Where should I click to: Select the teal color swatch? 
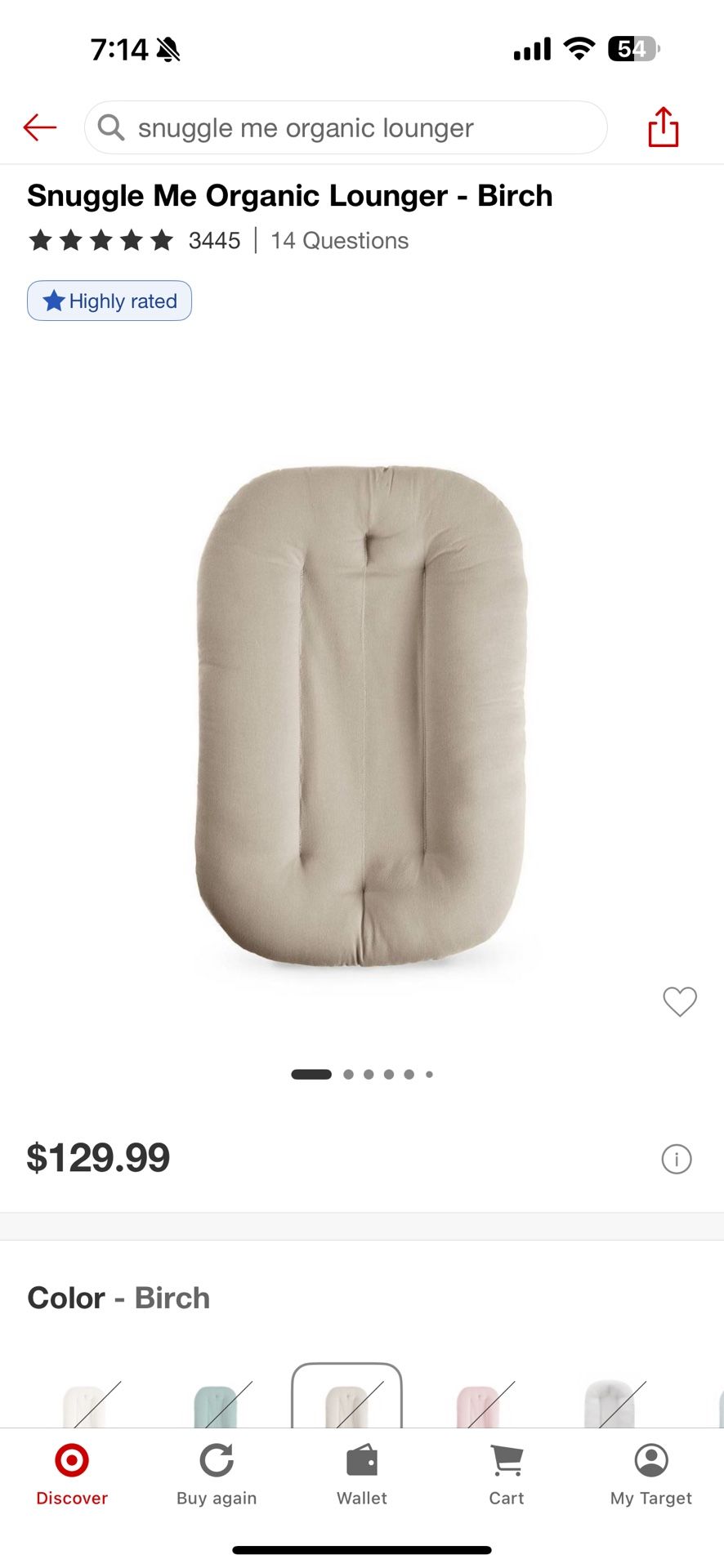(x=216, y=1406)
